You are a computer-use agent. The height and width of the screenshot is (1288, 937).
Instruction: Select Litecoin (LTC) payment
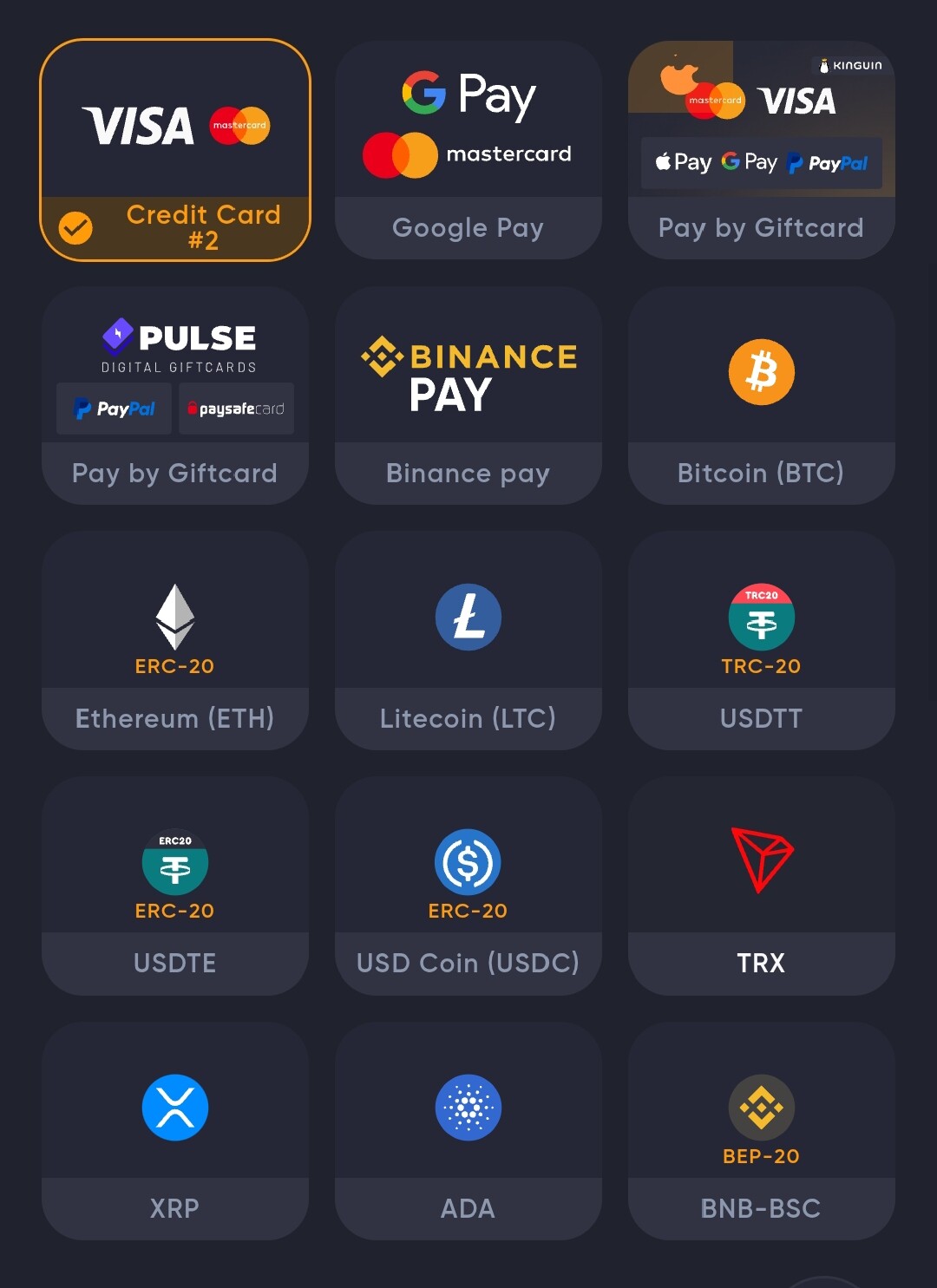click(468, 641)
